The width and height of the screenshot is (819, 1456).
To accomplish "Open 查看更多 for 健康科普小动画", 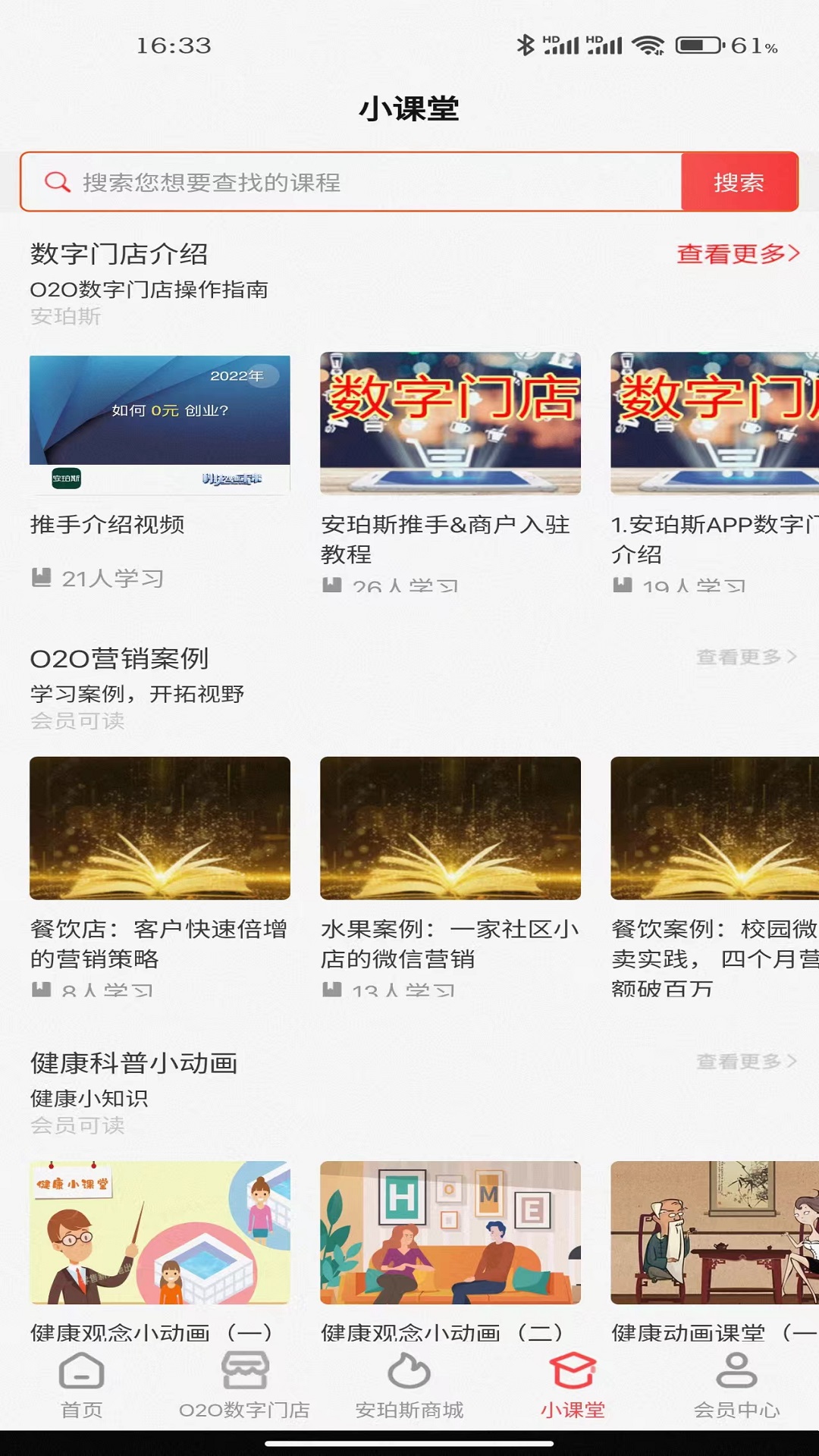I will click(x=745, y=1062).
